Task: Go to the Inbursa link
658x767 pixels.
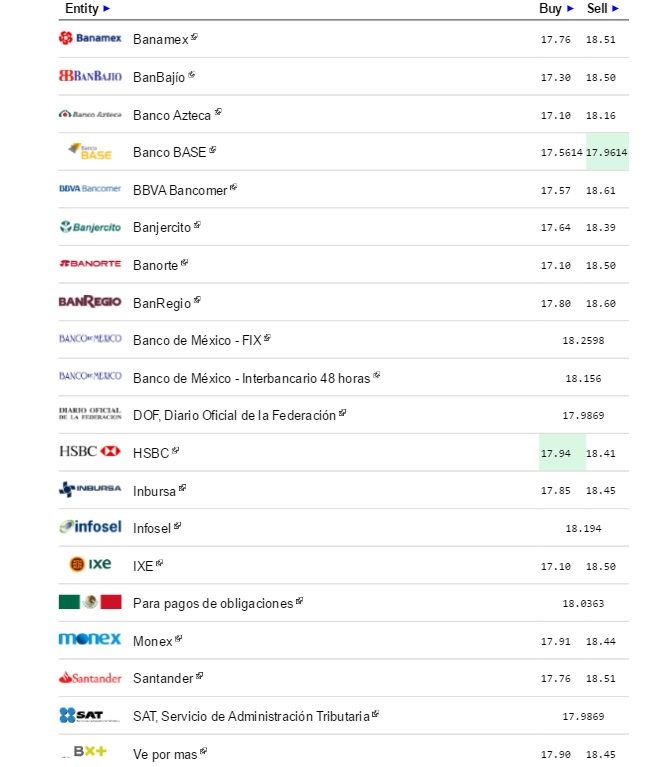Action: coord(155,491)
